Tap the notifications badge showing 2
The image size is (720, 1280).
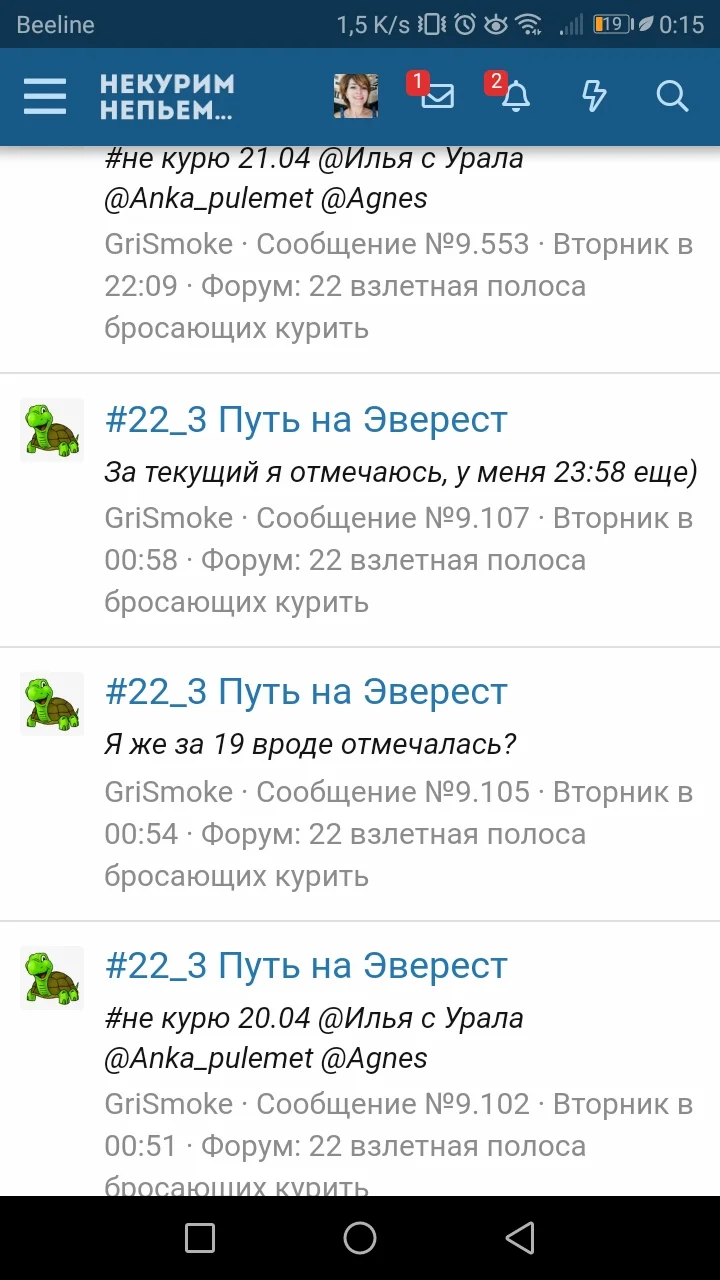(x=497, y=83)
